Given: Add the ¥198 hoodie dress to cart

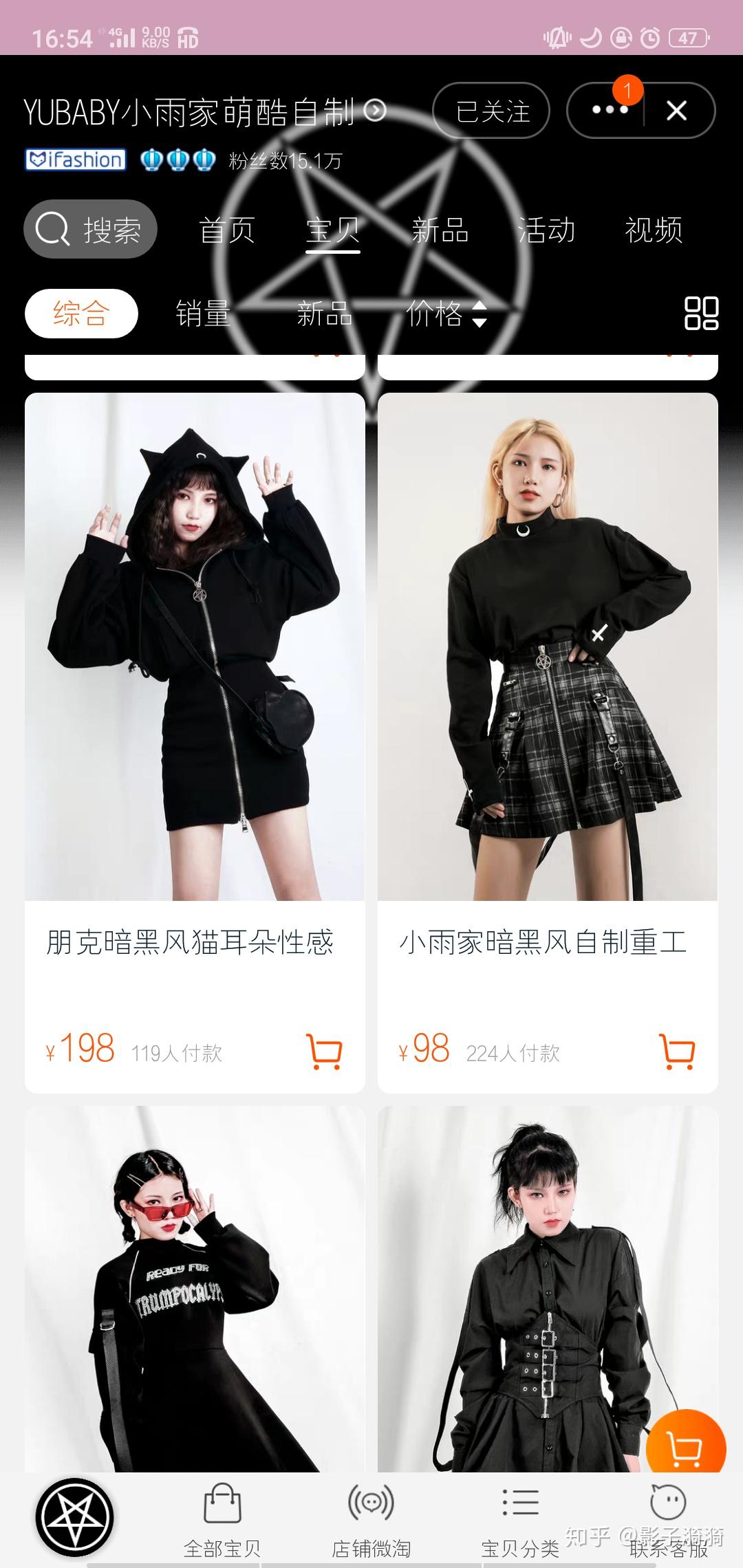Looking at the screenshot, I should [x=323, y=1052].
